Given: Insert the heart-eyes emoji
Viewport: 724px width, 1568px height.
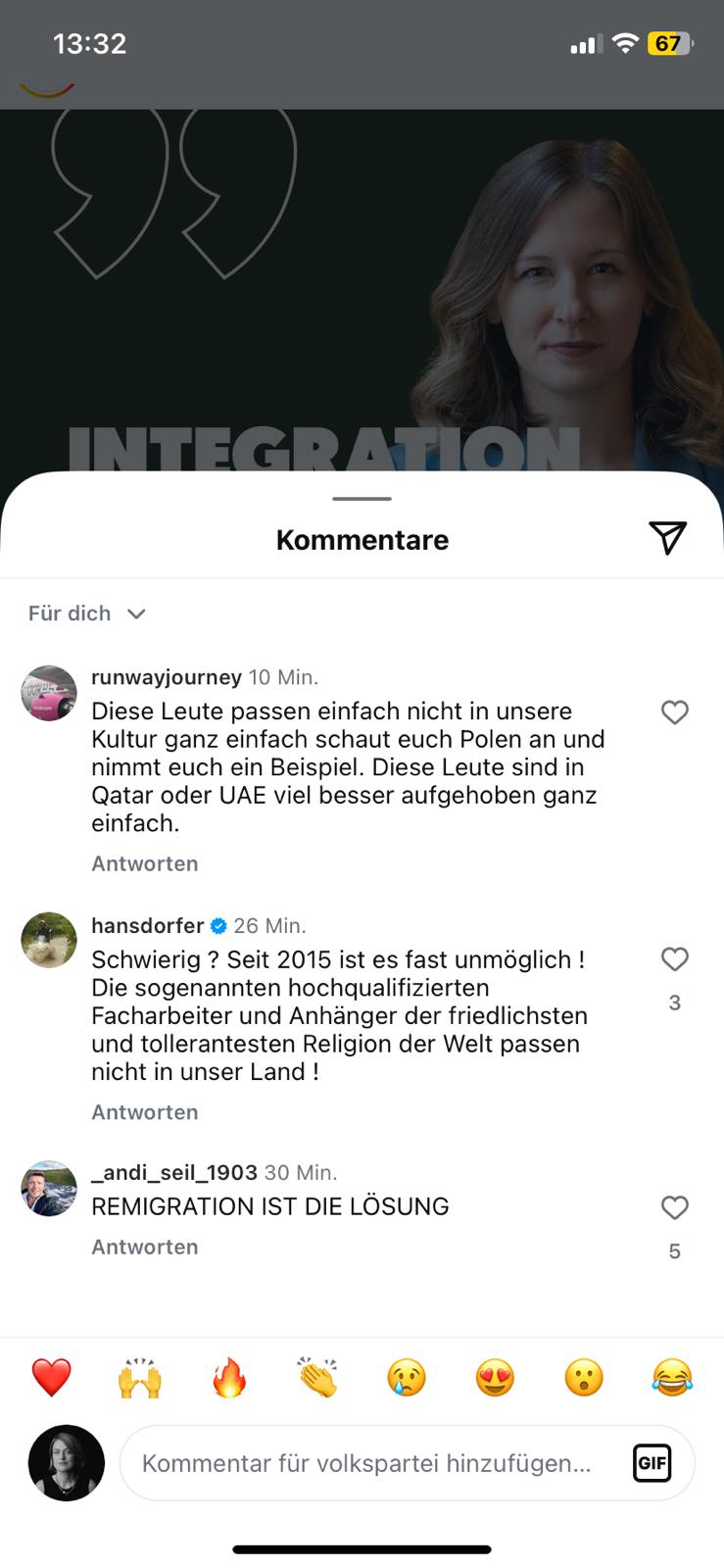Looking at the screenshot, I should click(x=495, y=1378).
